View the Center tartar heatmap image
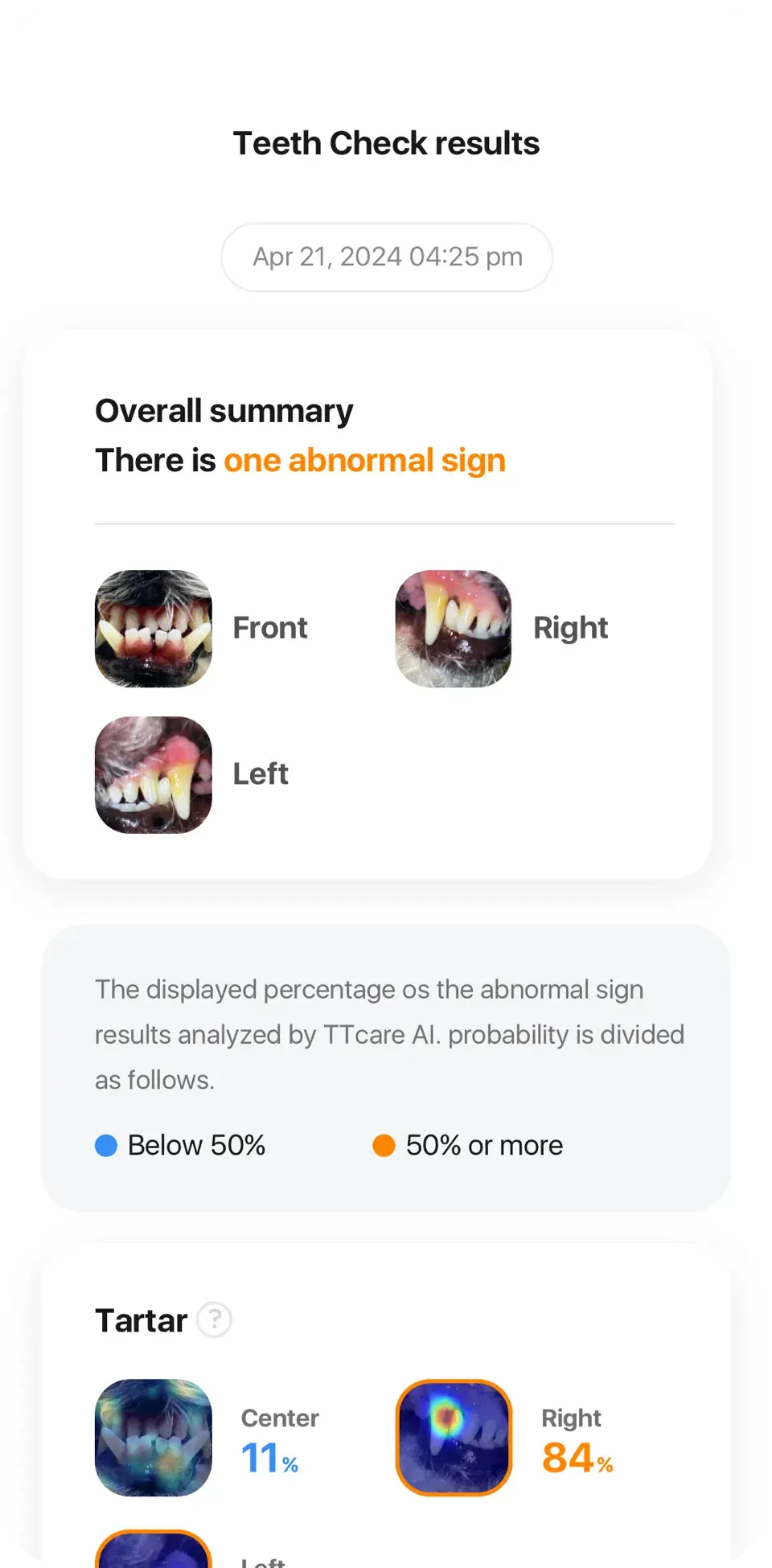This screenshot has height=1568, width=772. tap(154, 1438)
